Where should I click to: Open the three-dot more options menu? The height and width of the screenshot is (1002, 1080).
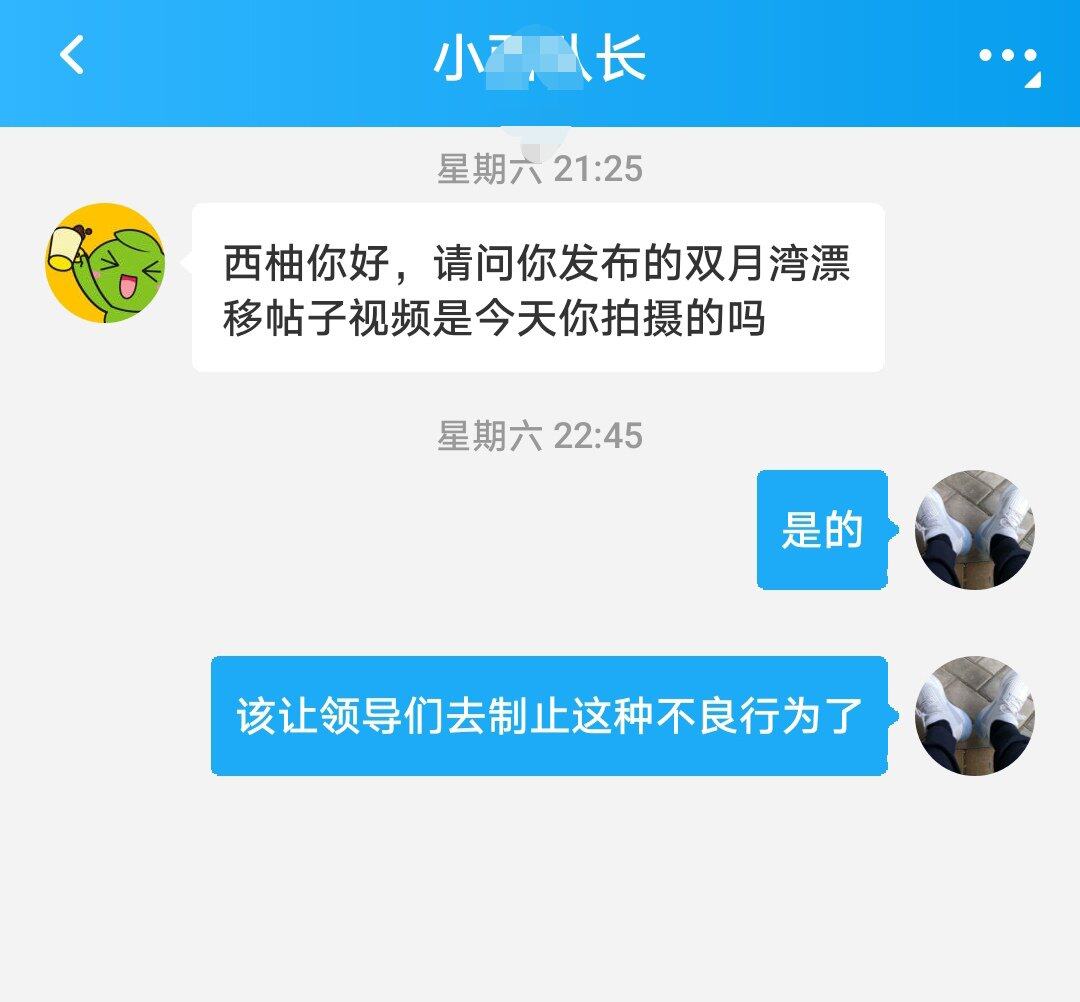tap(1007, 58)
